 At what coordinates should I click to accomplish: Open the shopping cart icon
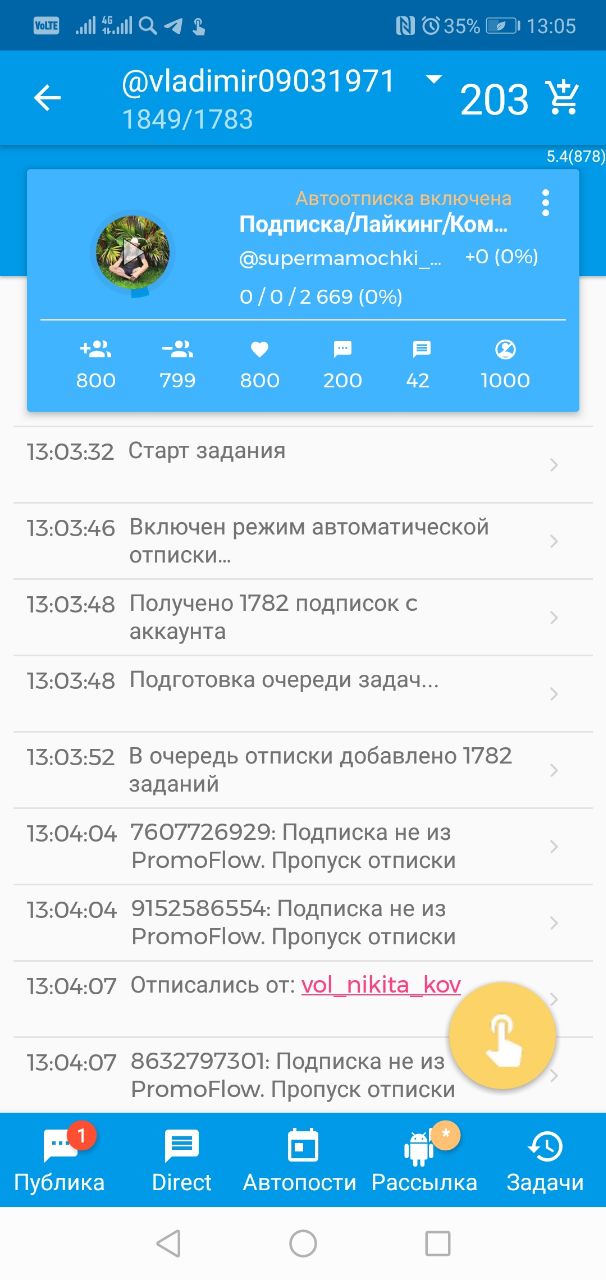(x=563, y=97)
